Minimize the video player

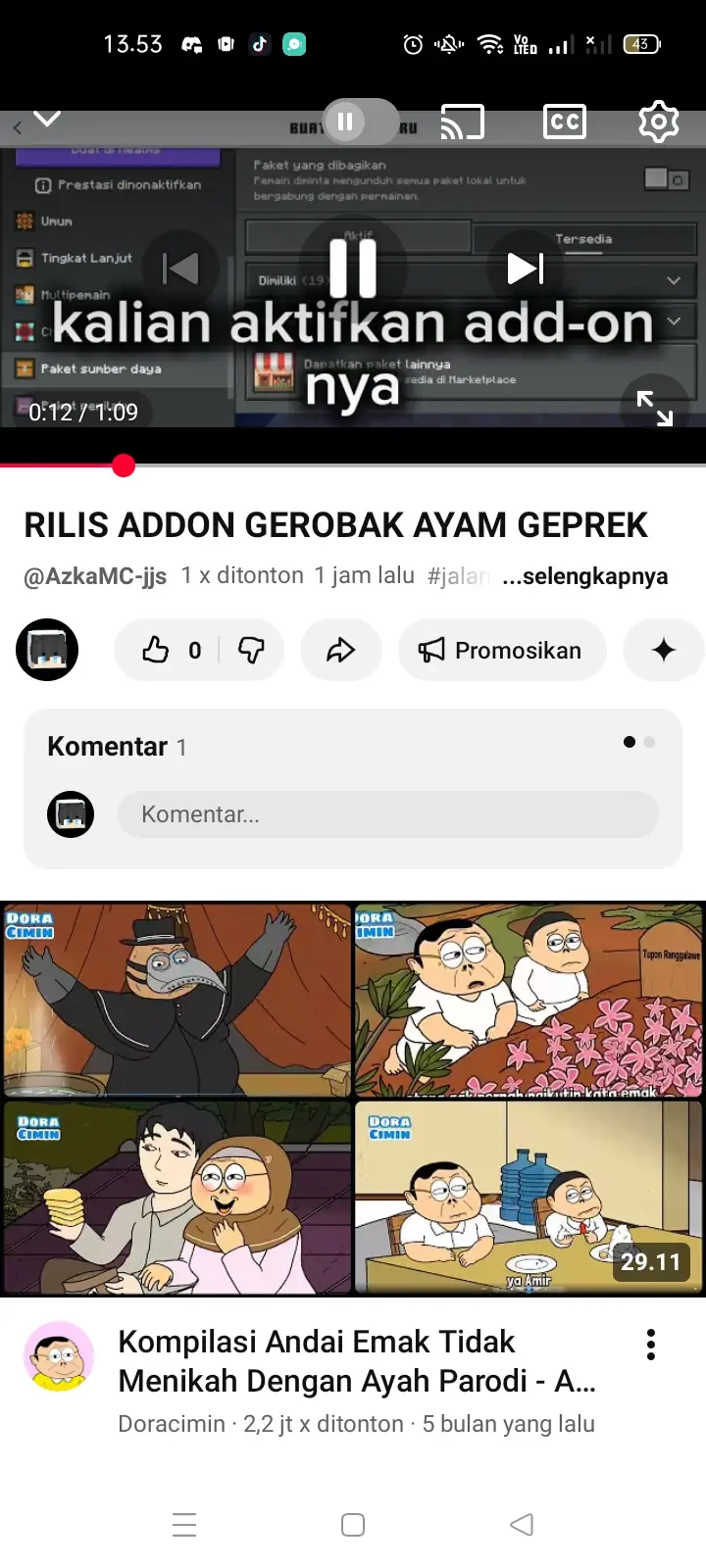point(47,120)
